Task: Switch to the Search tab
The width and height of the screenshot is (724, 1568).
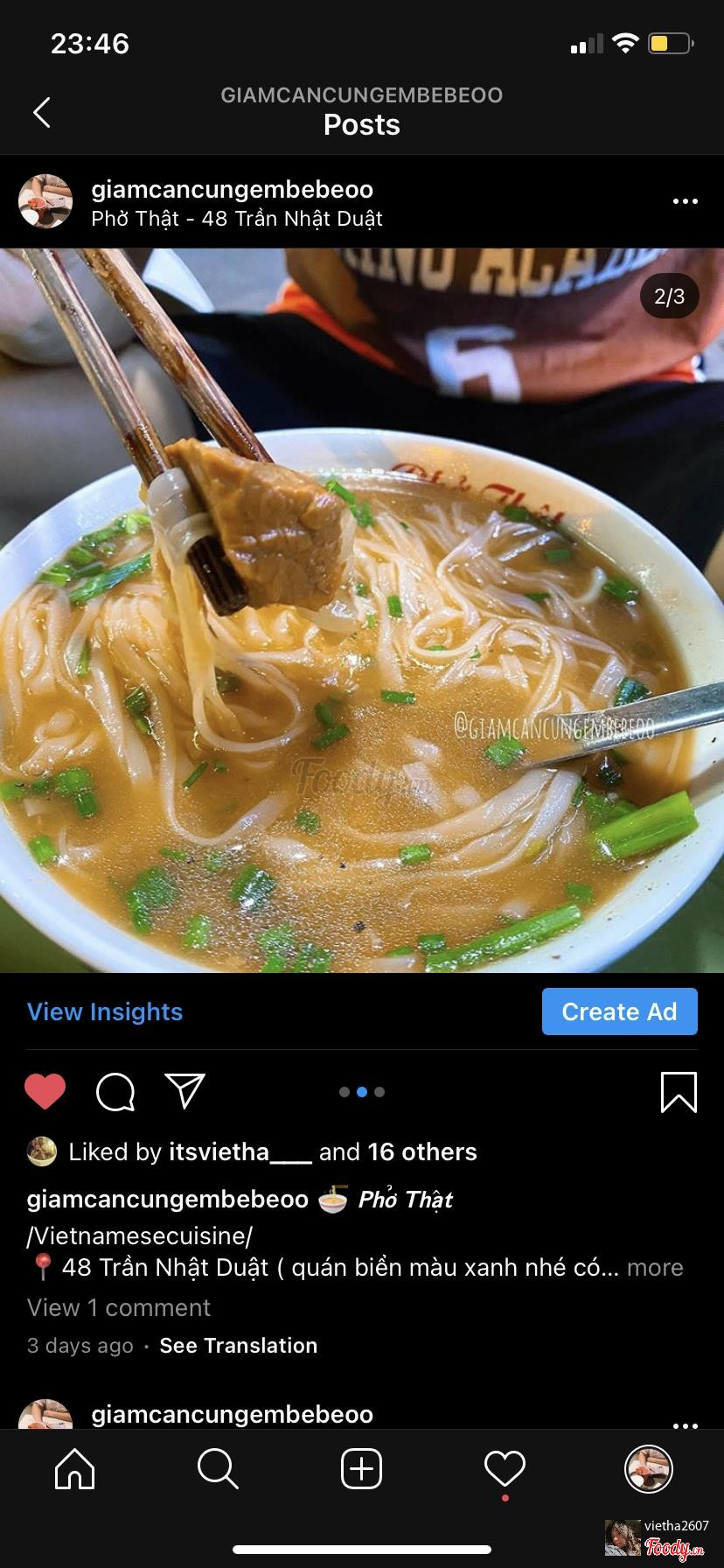Action: [x=218, y=1468]
